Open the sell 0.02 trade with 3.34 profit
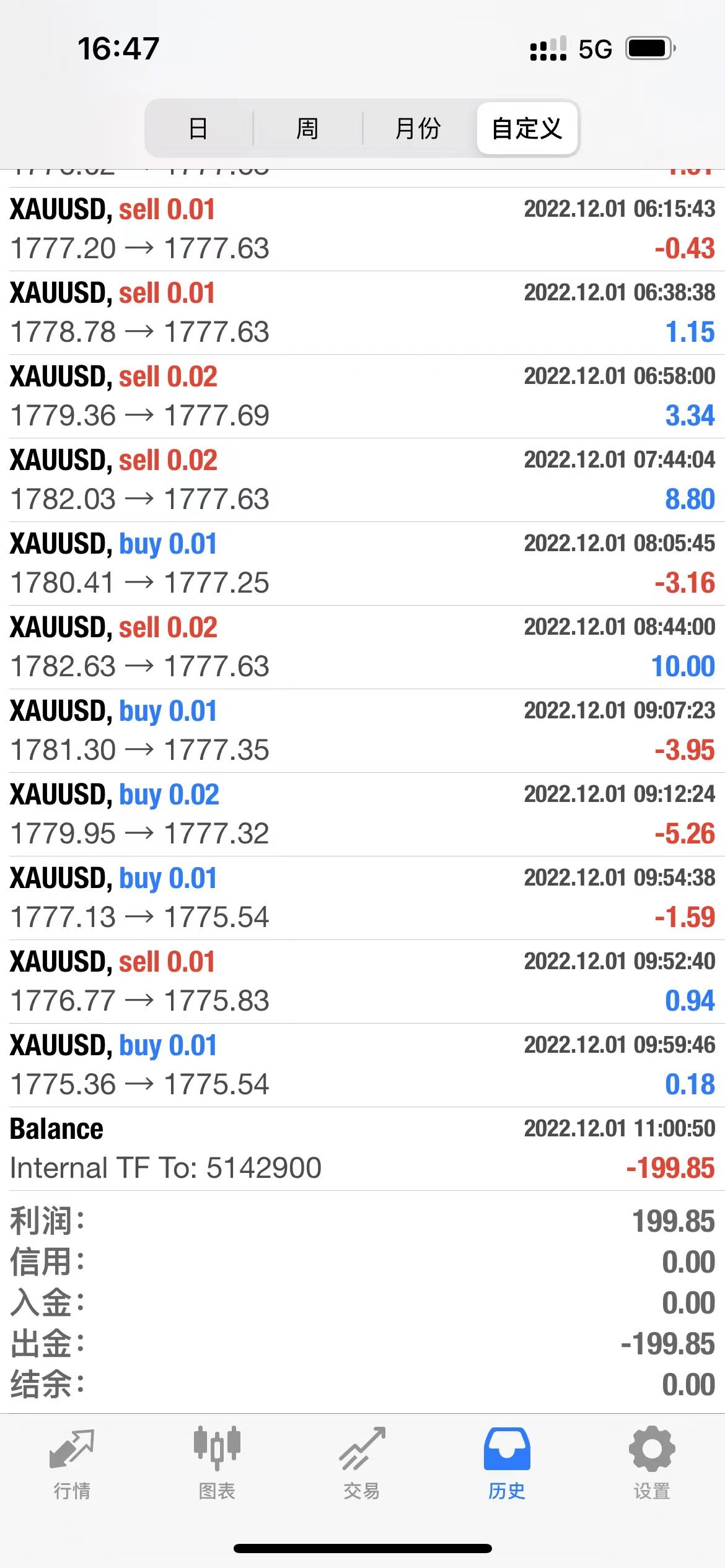The image size is (725, 1568). 362,396
